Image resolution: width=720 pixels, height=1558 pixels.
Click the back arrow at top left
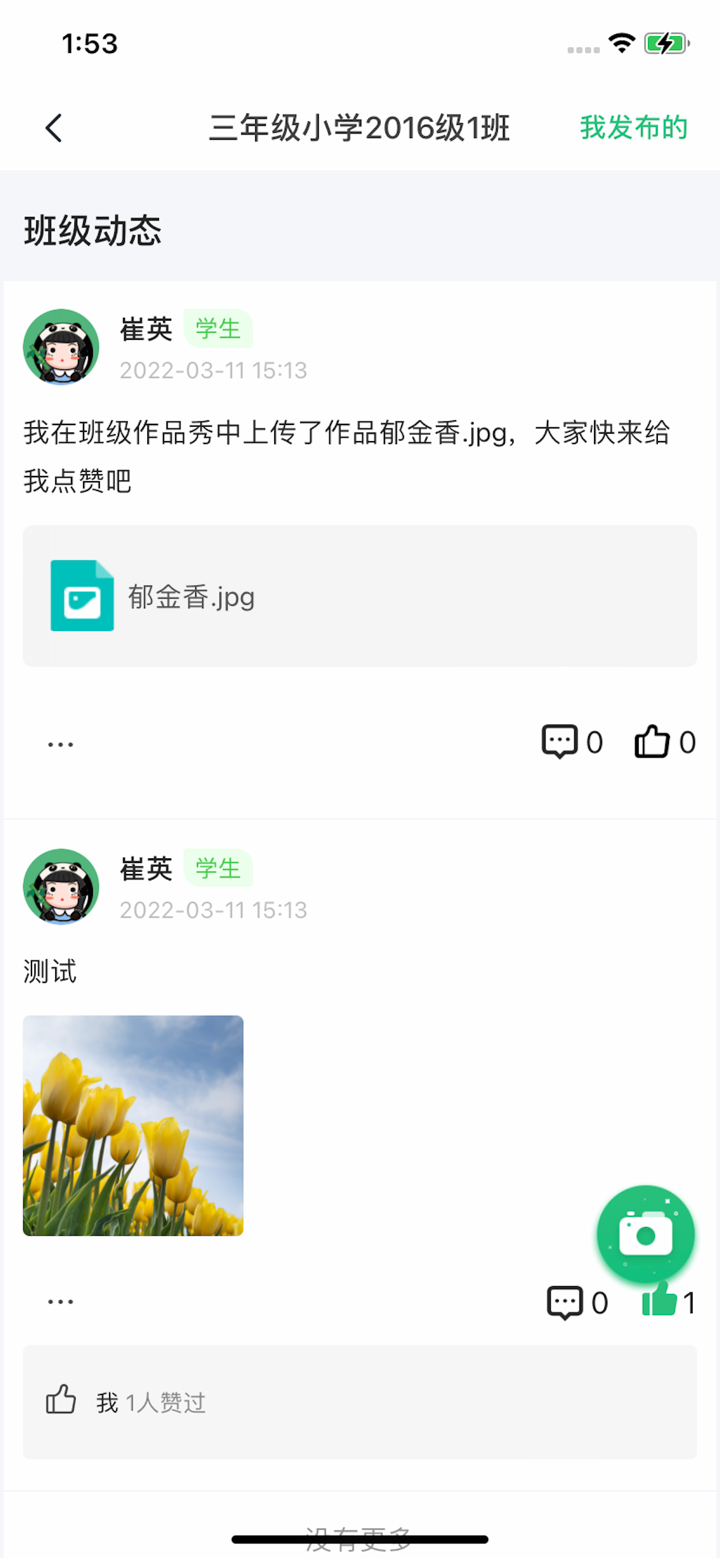pyautogui.click(x=52, y=128)
